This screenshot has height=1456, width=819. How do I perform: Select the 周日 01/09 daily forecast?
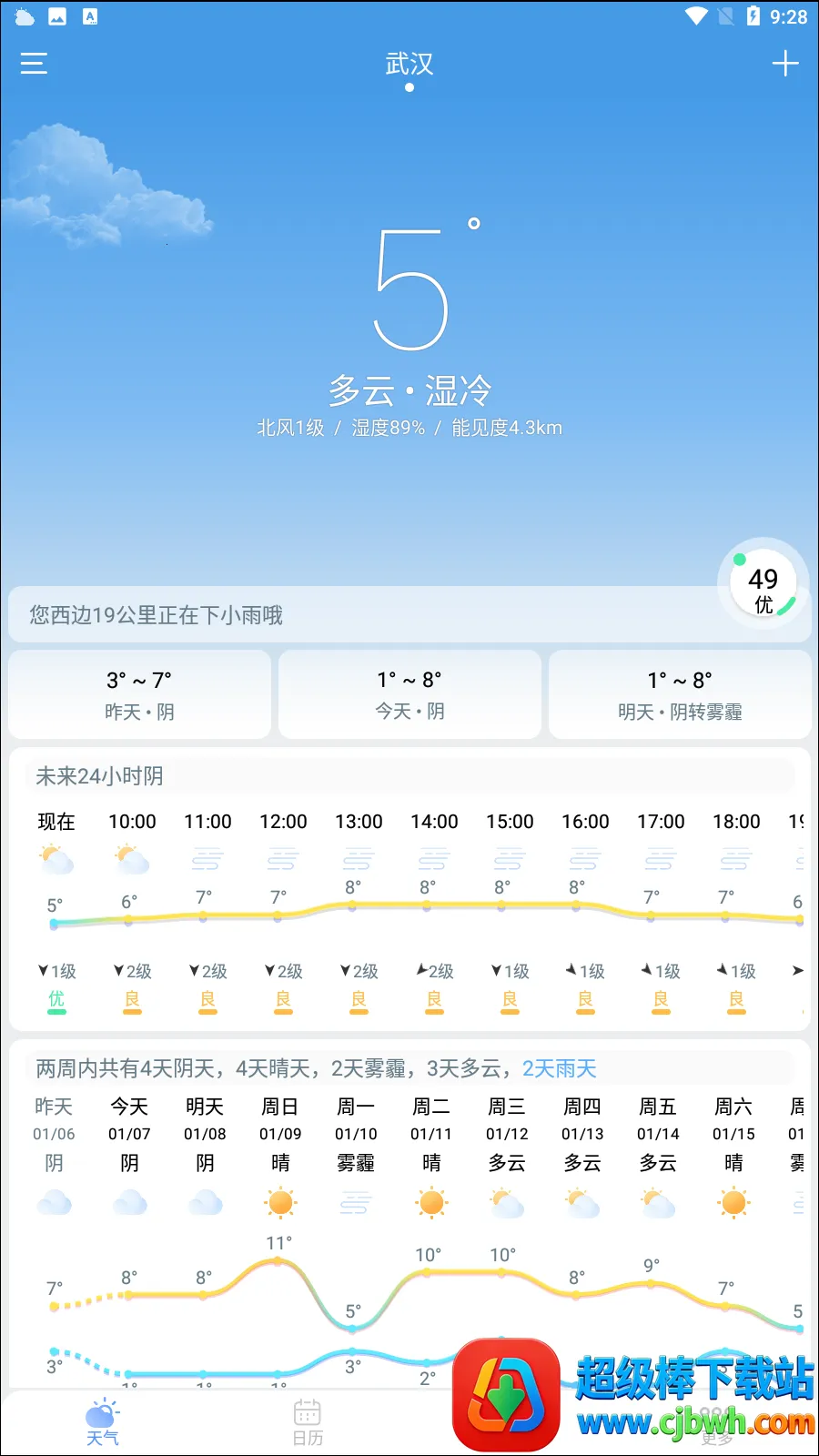pos(280,1147)
